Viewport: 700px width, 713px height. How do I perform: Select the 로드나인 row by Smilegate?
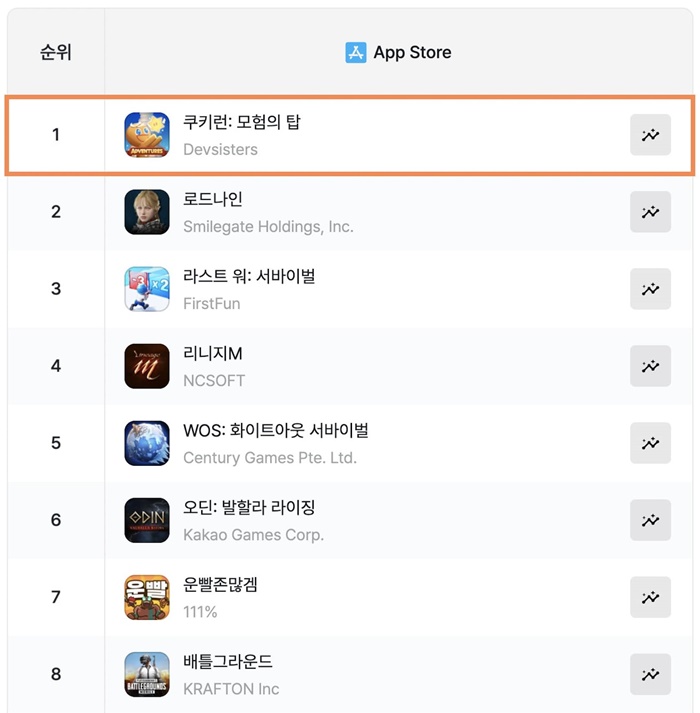pyautogui.click(x=213, y=200)
